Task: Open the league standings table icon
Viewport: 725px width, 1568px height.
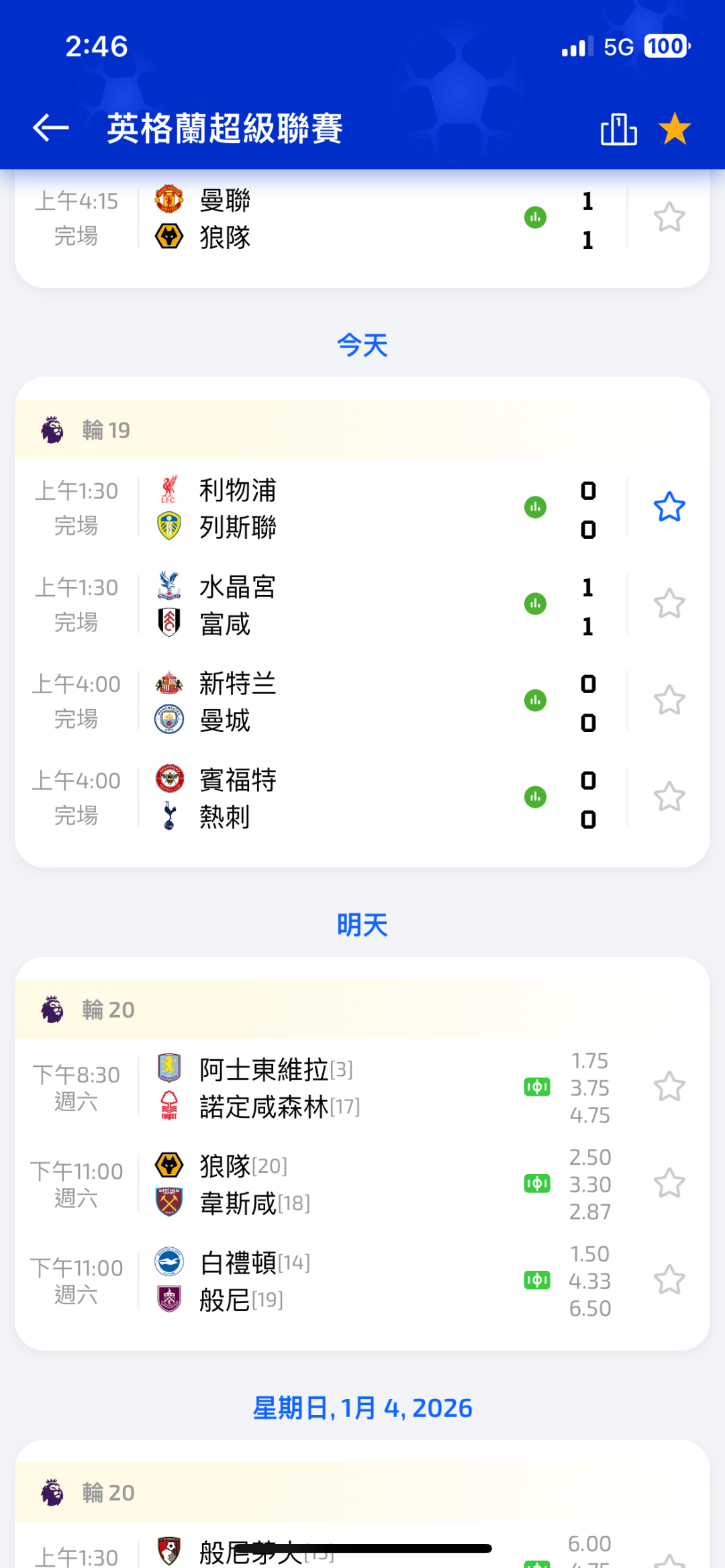Action: (x=618, y=129)
